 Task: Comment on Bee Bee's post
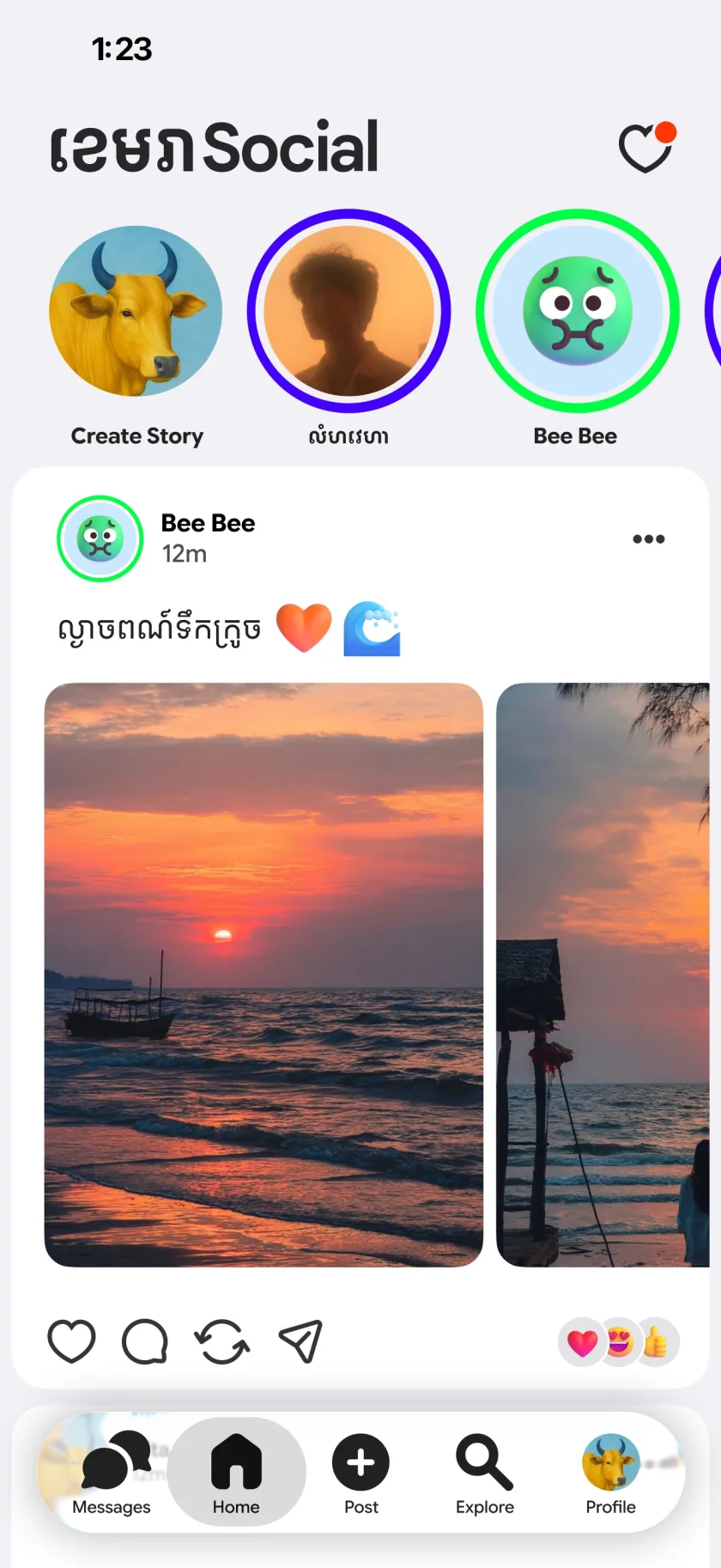[x=145, y=1341]
